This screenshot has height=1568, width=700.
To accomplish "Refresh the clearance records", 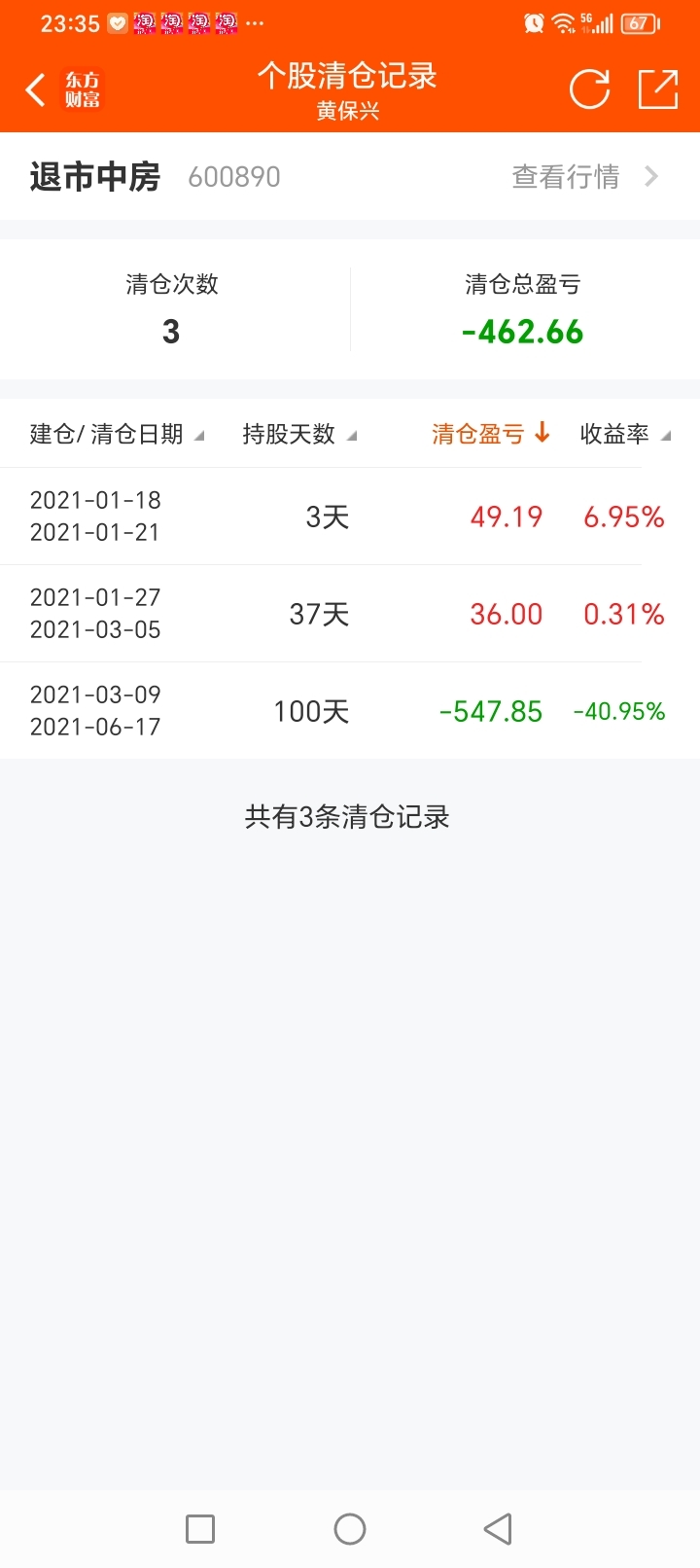I will click(589, 89).
